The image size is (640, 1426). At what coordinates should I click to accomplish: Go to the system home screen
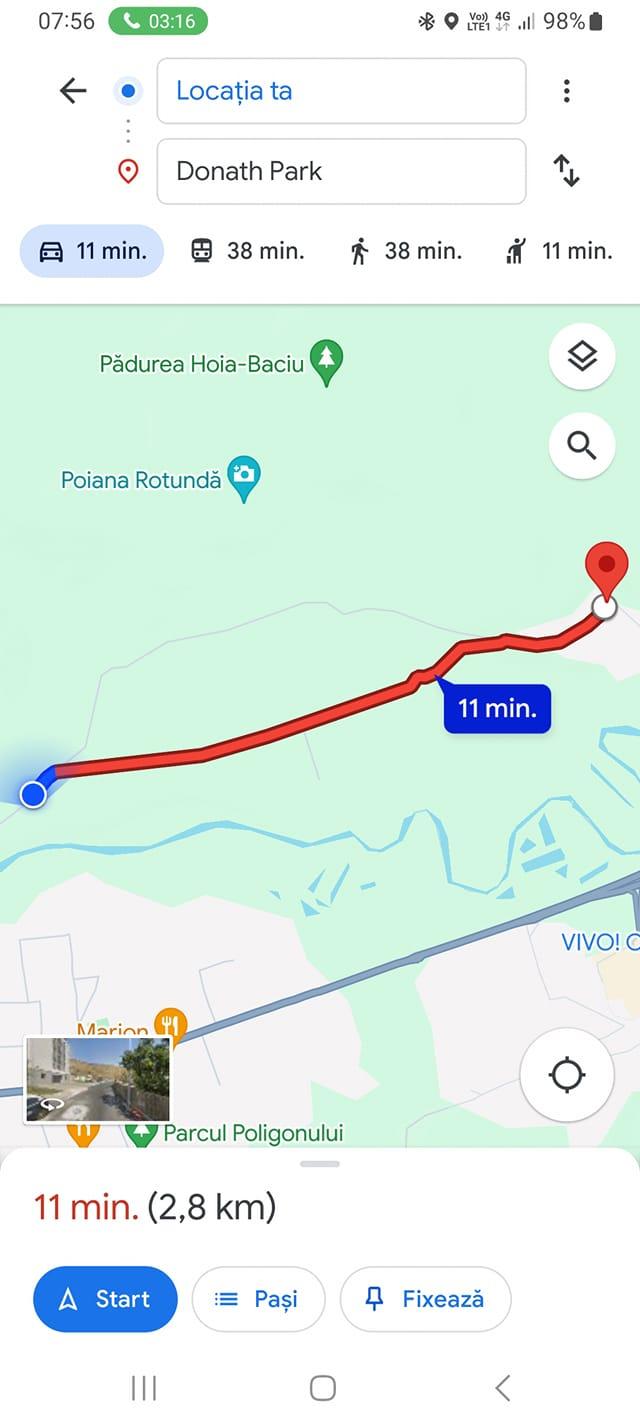[x=322, y=1387]
